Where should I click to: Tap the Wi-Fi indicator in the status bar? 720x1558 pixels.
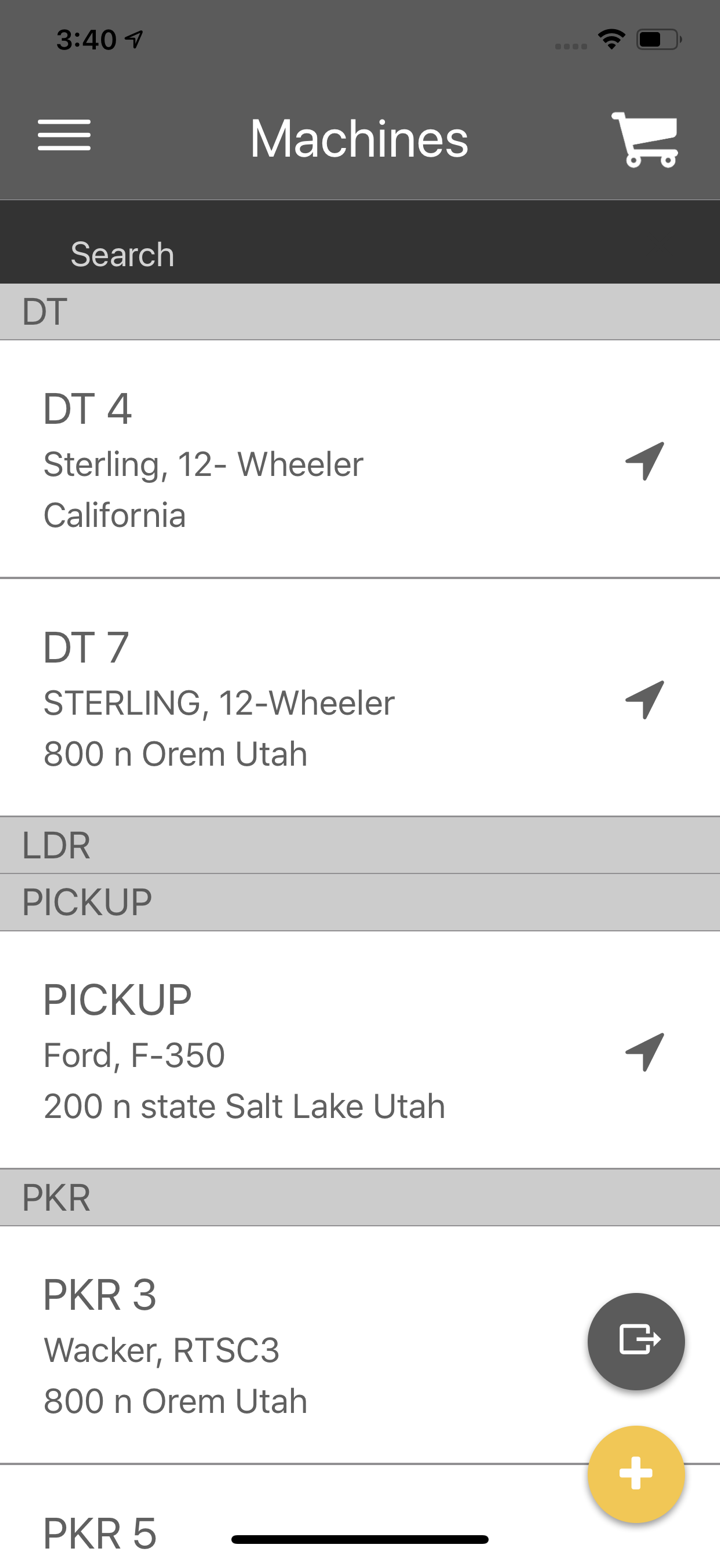pyautogui.click(x=611, y=40)
